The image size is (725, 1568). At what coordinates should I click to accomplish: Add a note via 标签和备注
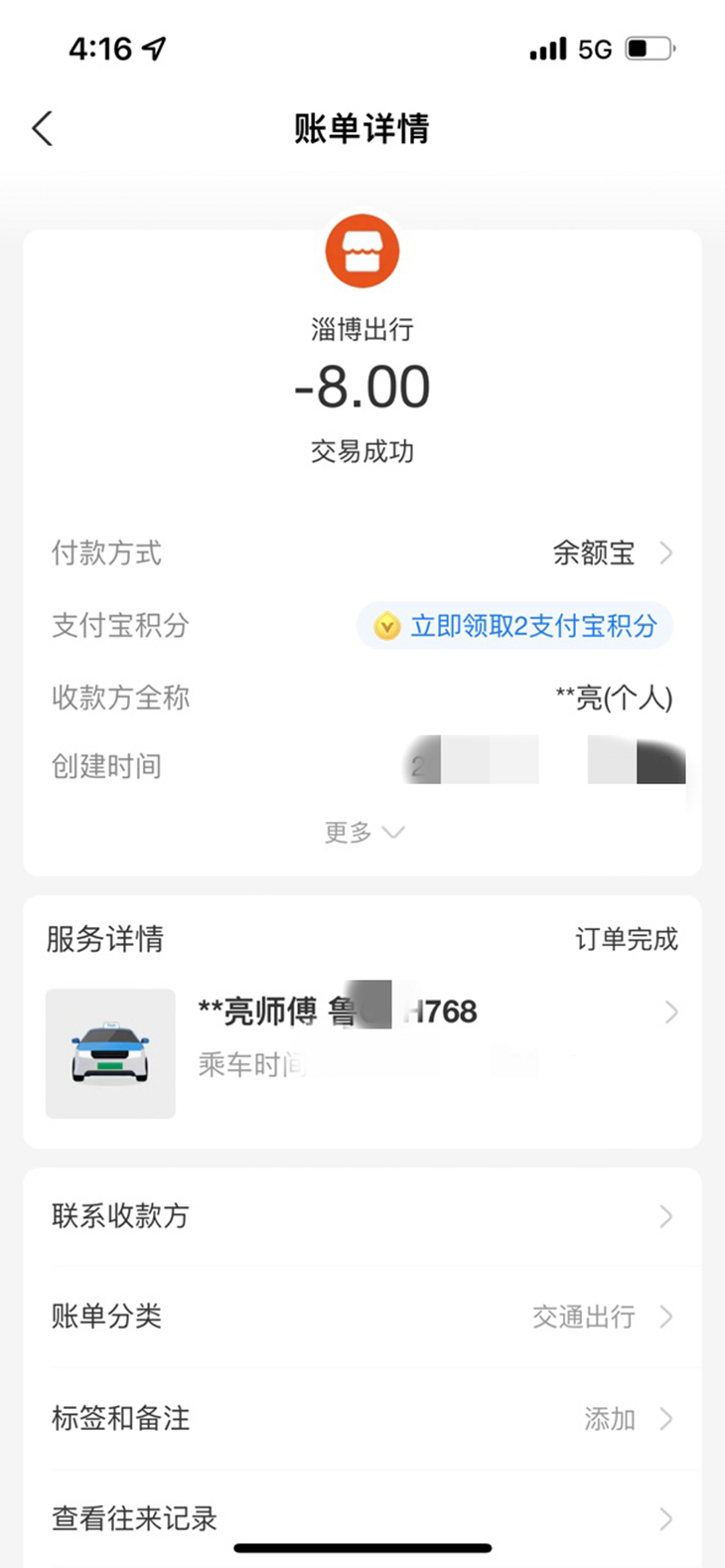coord(362,1418)
